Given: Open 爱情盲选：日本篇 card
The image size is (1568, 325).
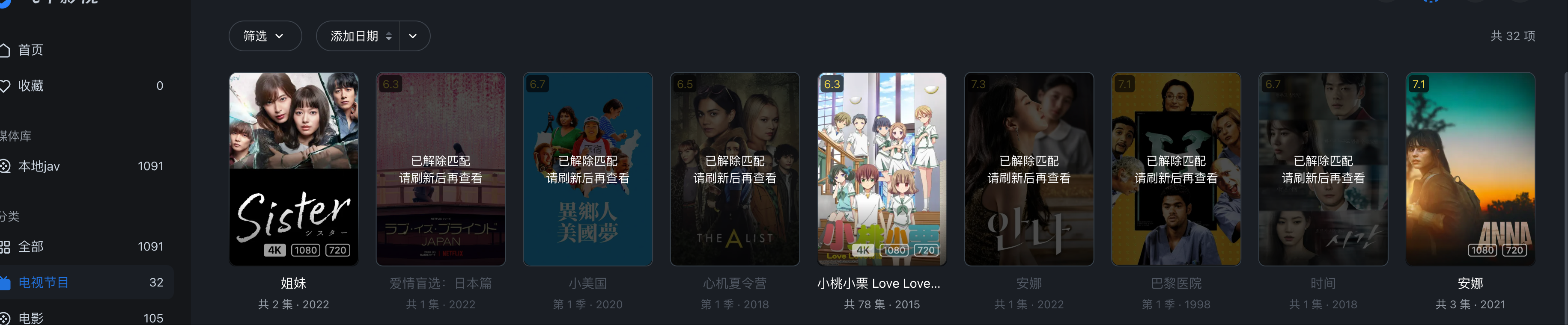Looking at the screenshot, I should pos(441,169).
